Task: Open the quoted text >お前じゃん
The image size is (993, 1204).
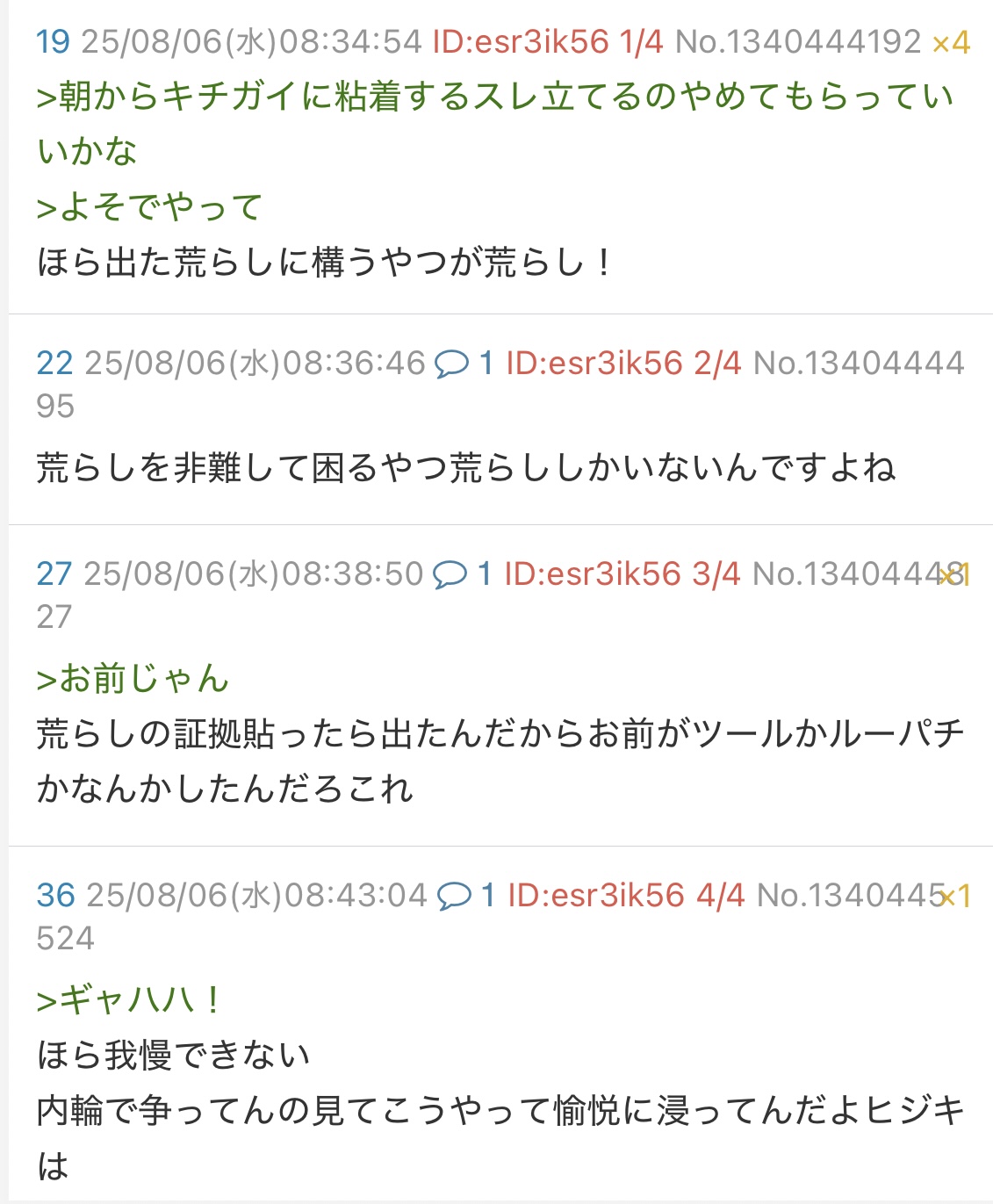Action: click(x=133, y=679)
